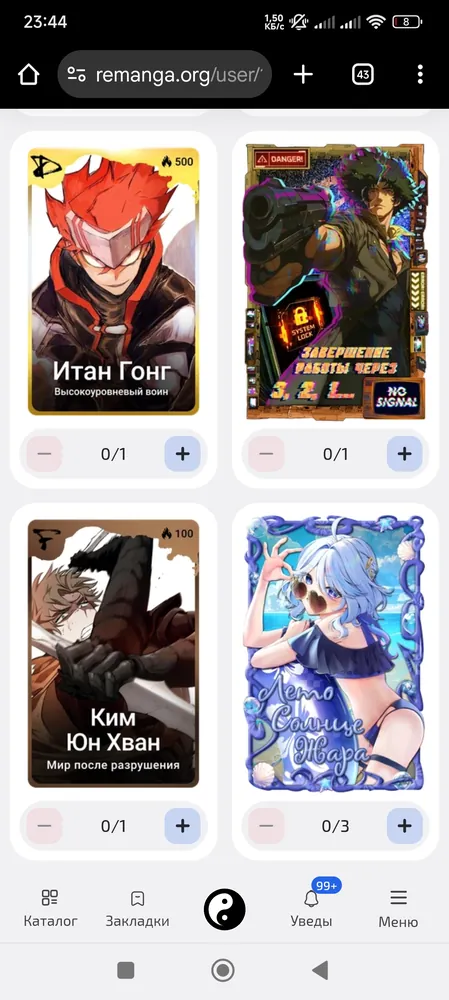Open the Итан Гонг card
Viewport: 449px width, 1000px height.
114,281
